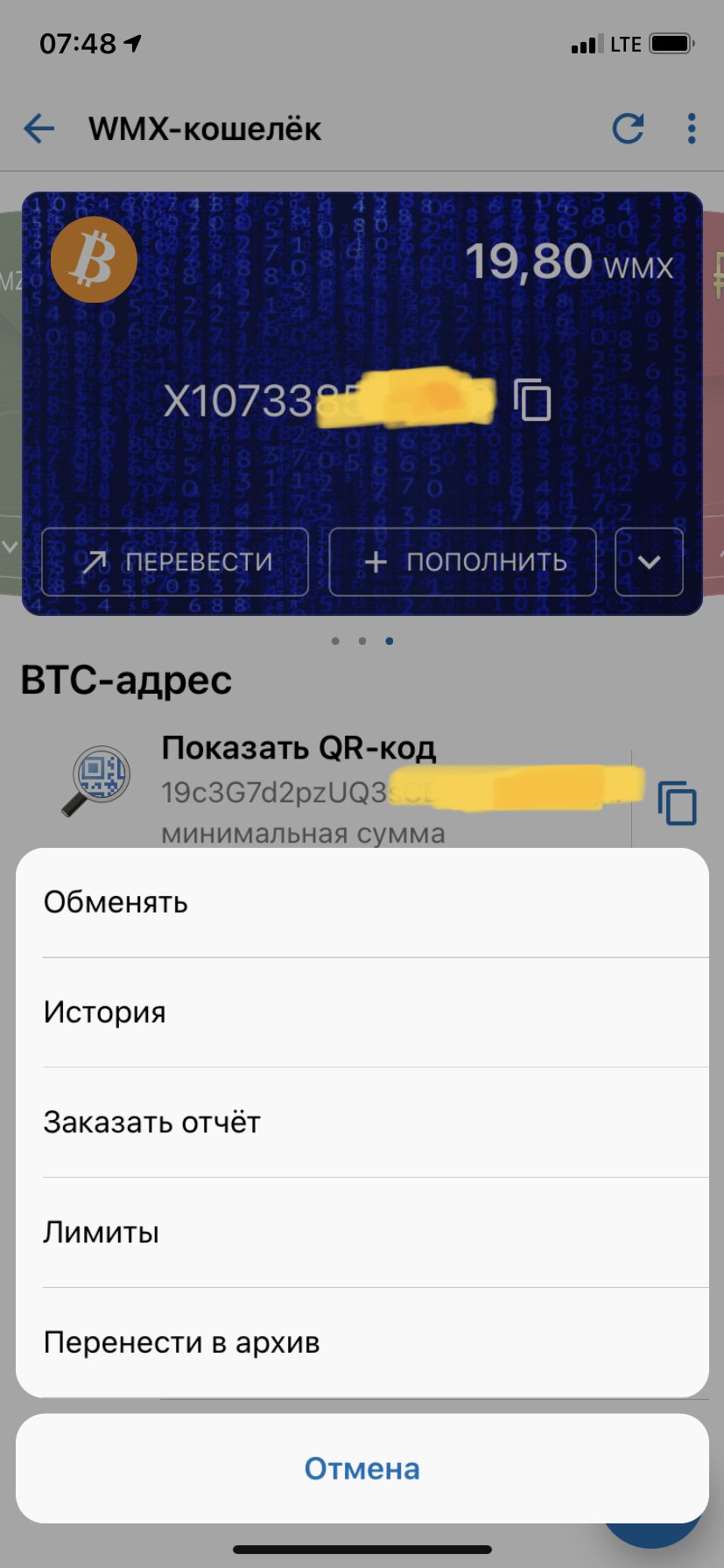Open Лимиты option
Viewport: 724px width, 1568px height.
pyautogui.click(x=362, y=1233)
